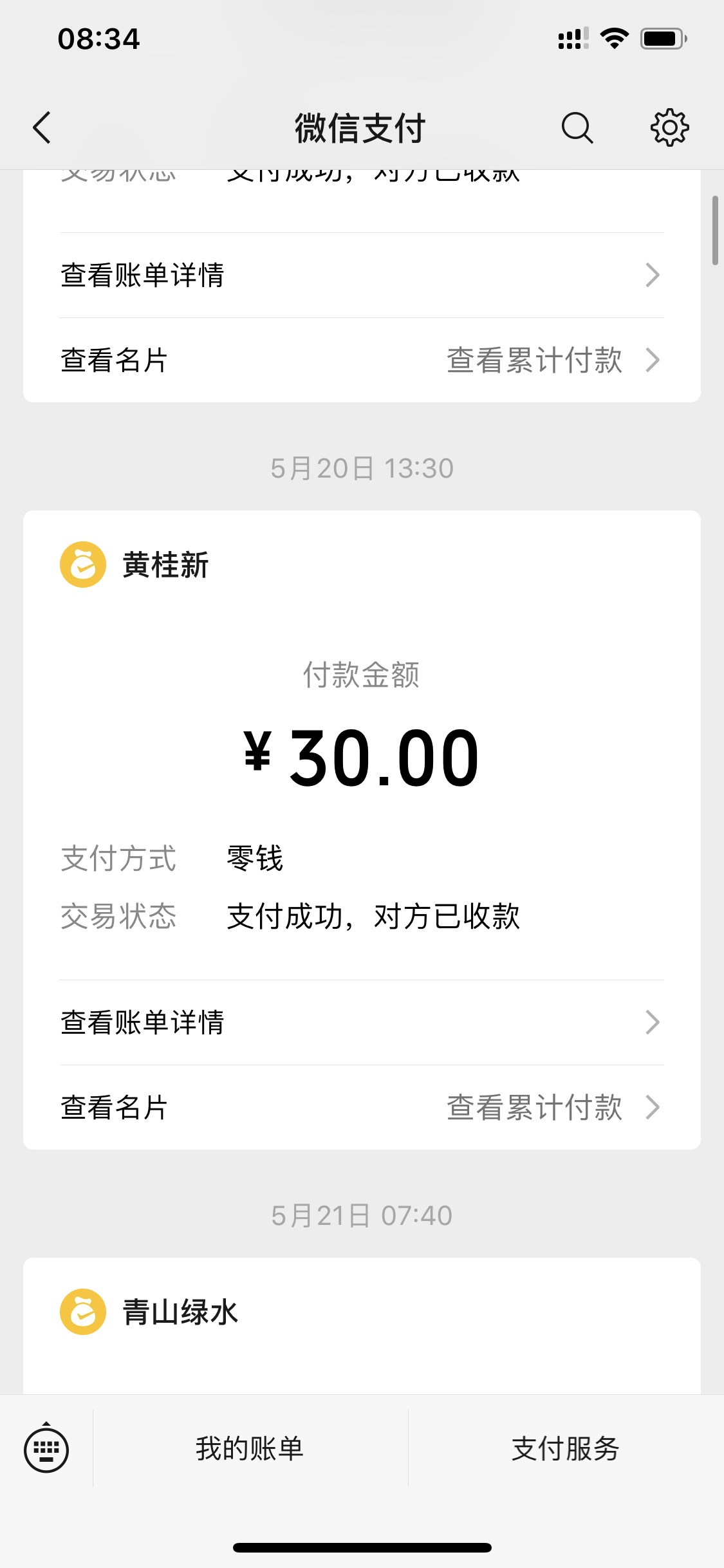The height and width of the screenshot is (1568, 724).
Task: Open the search magnifier icon
Action: pyautogui.click(x=577, y=127)
